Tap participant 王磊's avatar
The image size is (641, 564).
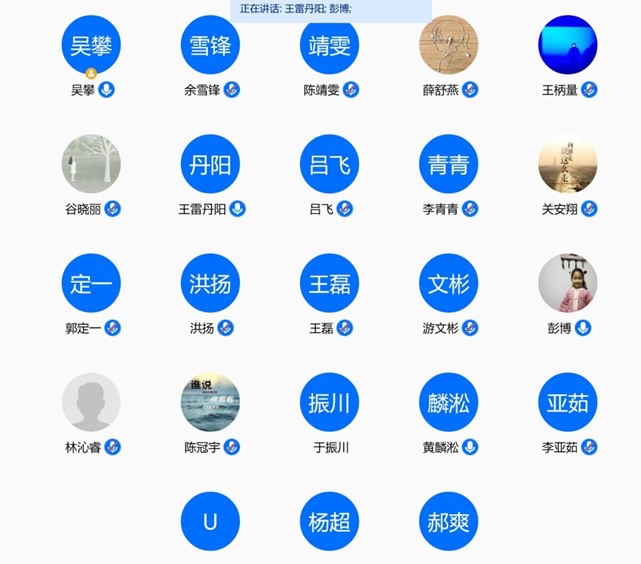[x=329, y=283]
